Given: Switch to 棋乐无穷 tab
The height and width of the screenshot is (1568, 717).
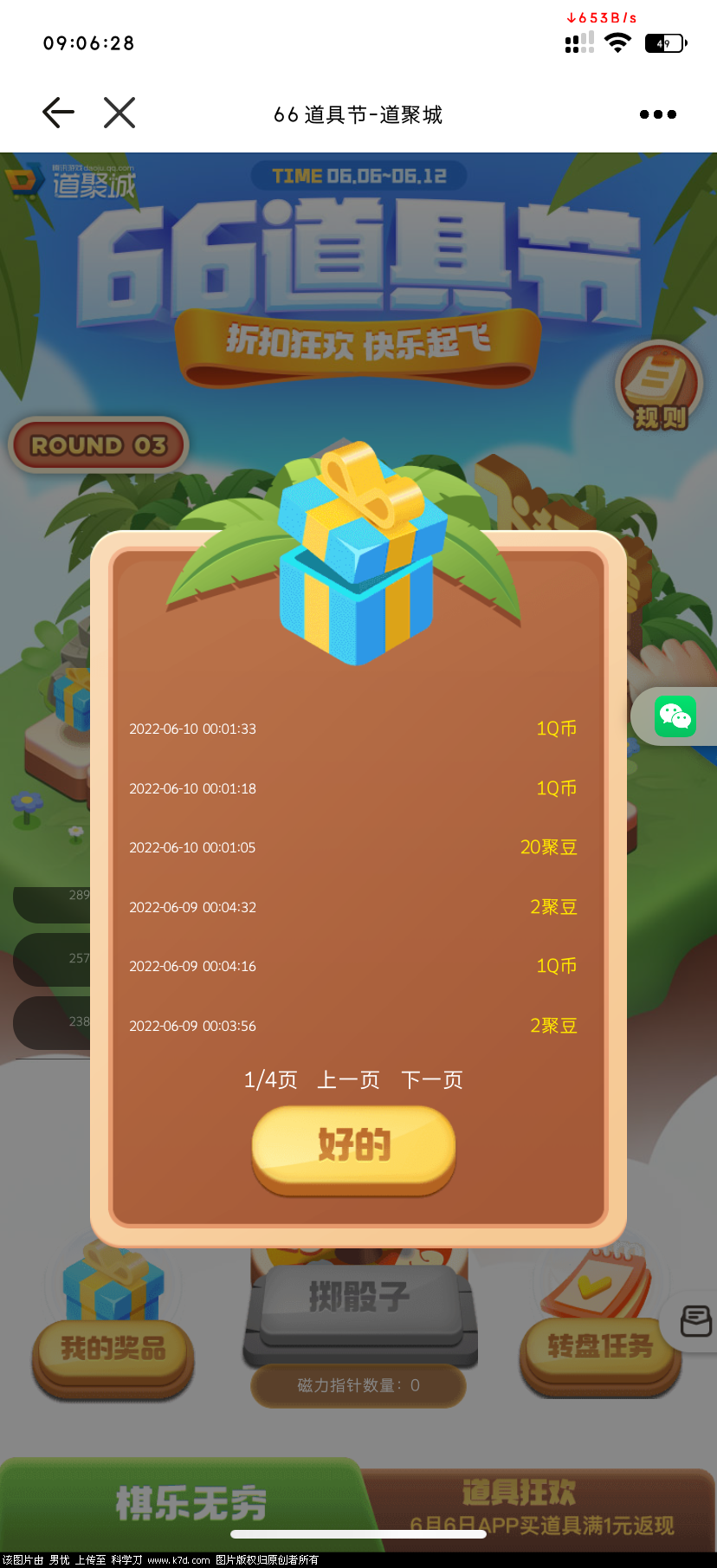Looking at the screenshot, I should (191, 1503).
